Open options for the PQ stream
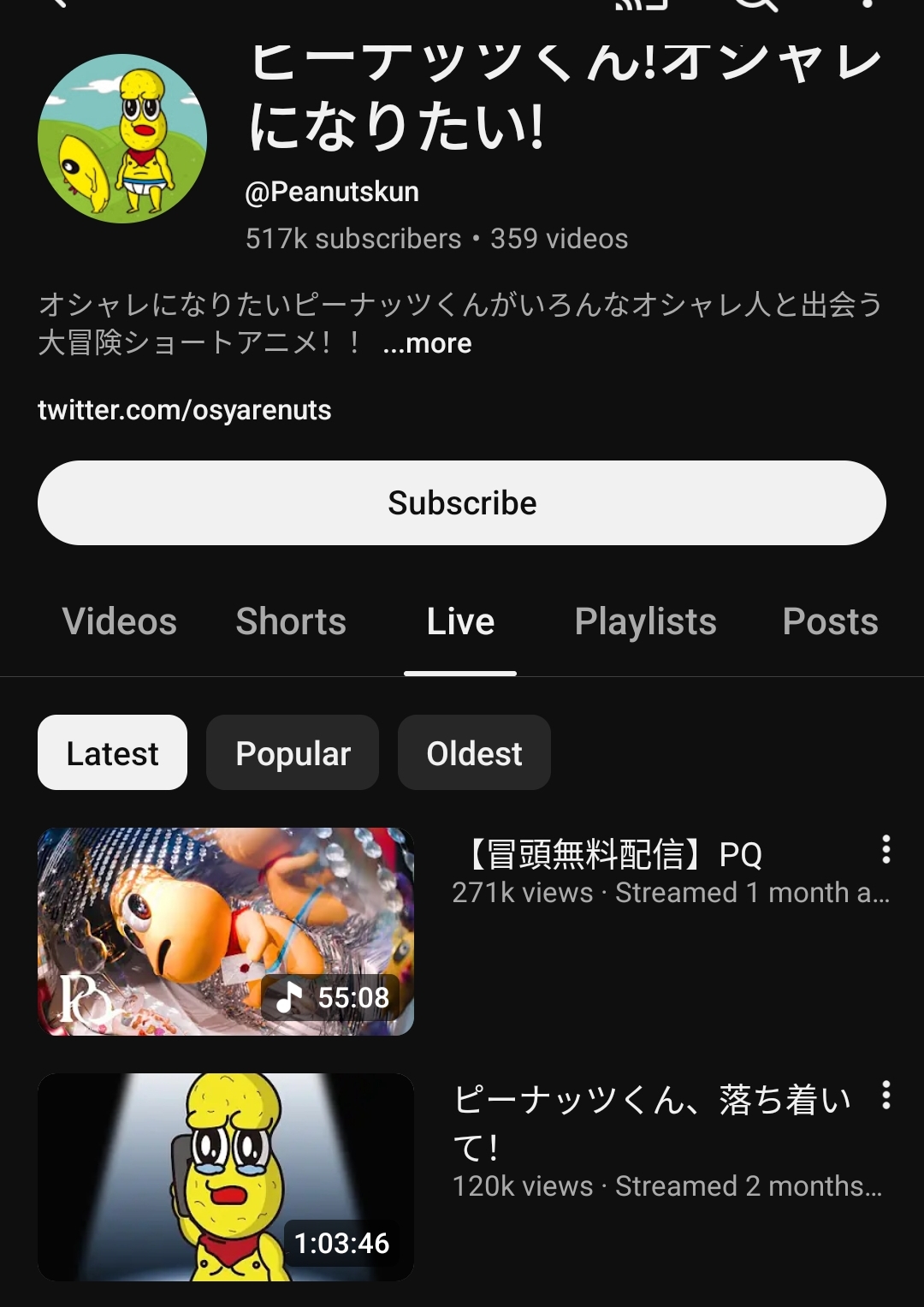Viewport: 924px width, 1307px height. click(x=886, y=849)
